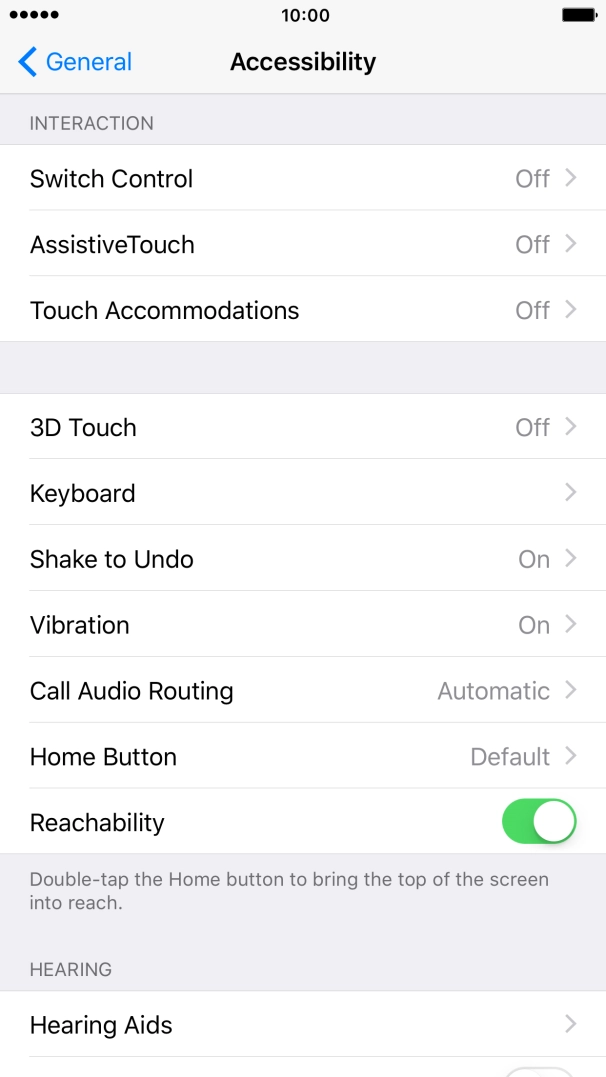The height and width of the screenshot is (1077, 606).
Task: Open Call Audio Routing options
Action: (x=303, y=692)
